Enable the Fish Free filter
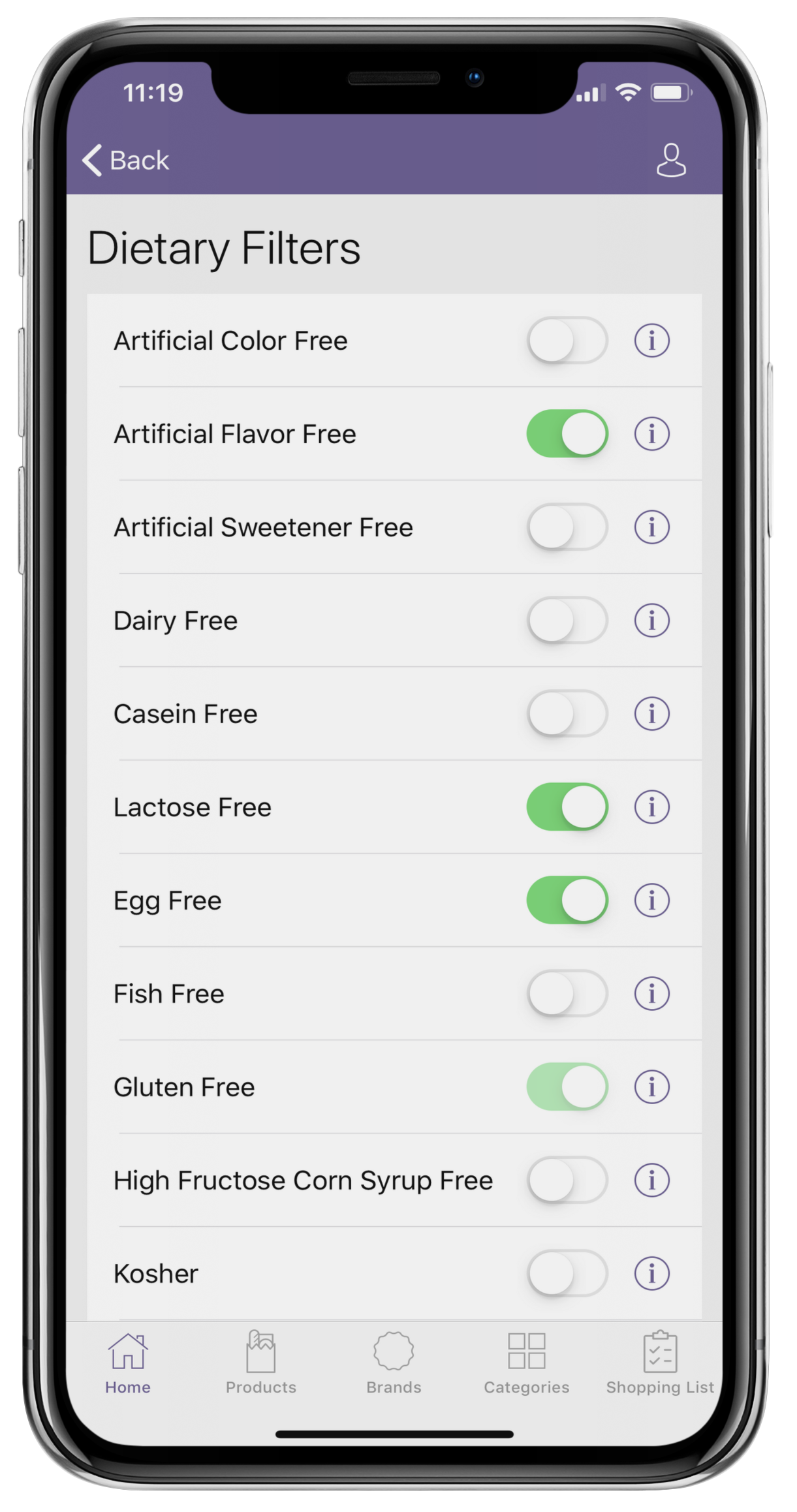This screenshot has width=797, height=1512. click(x=567, y=993)
